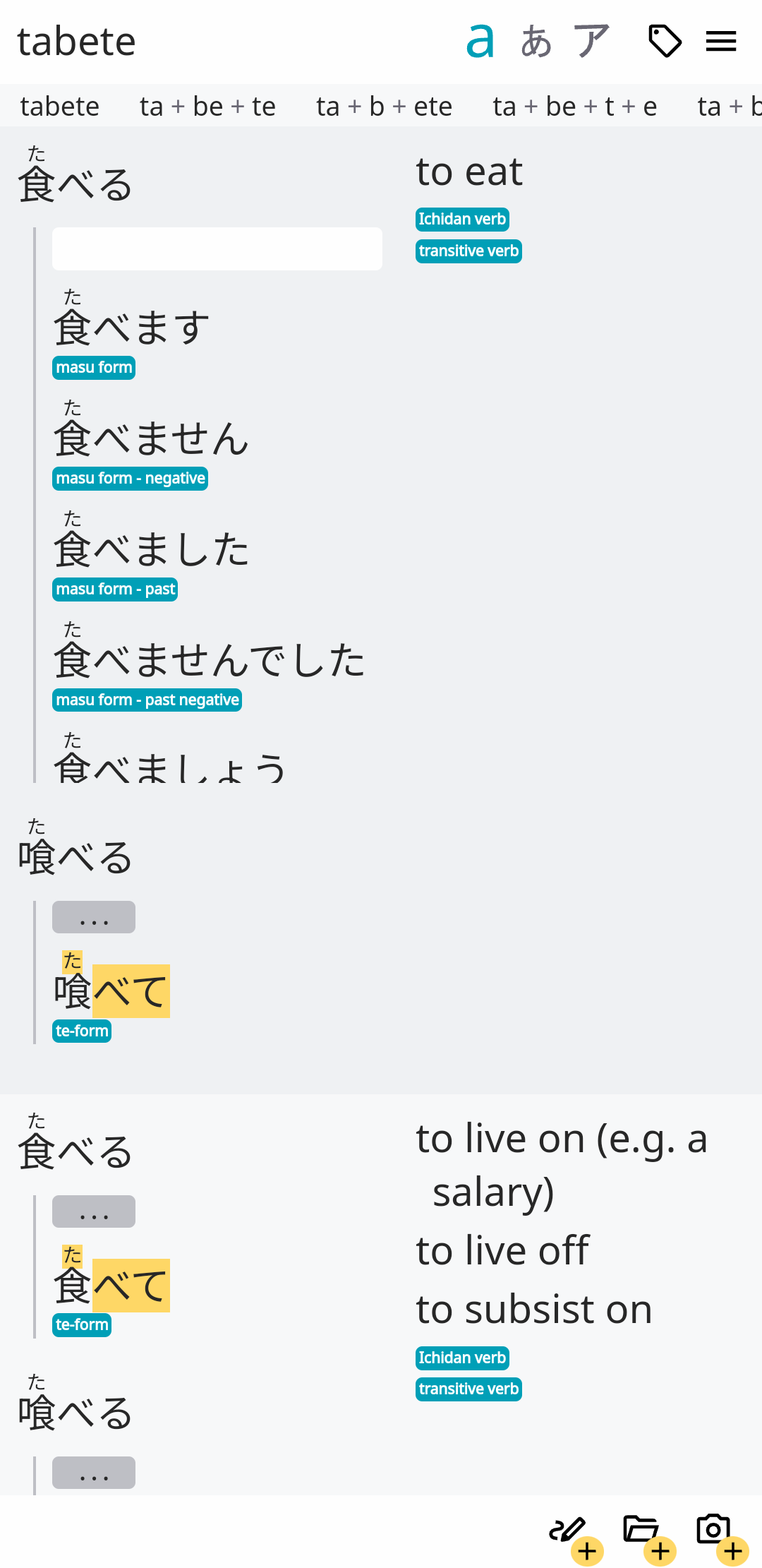Tap the 'te-form' label below 喰べて
This screenshot has width=762, height=1568.
(82, 1031)
